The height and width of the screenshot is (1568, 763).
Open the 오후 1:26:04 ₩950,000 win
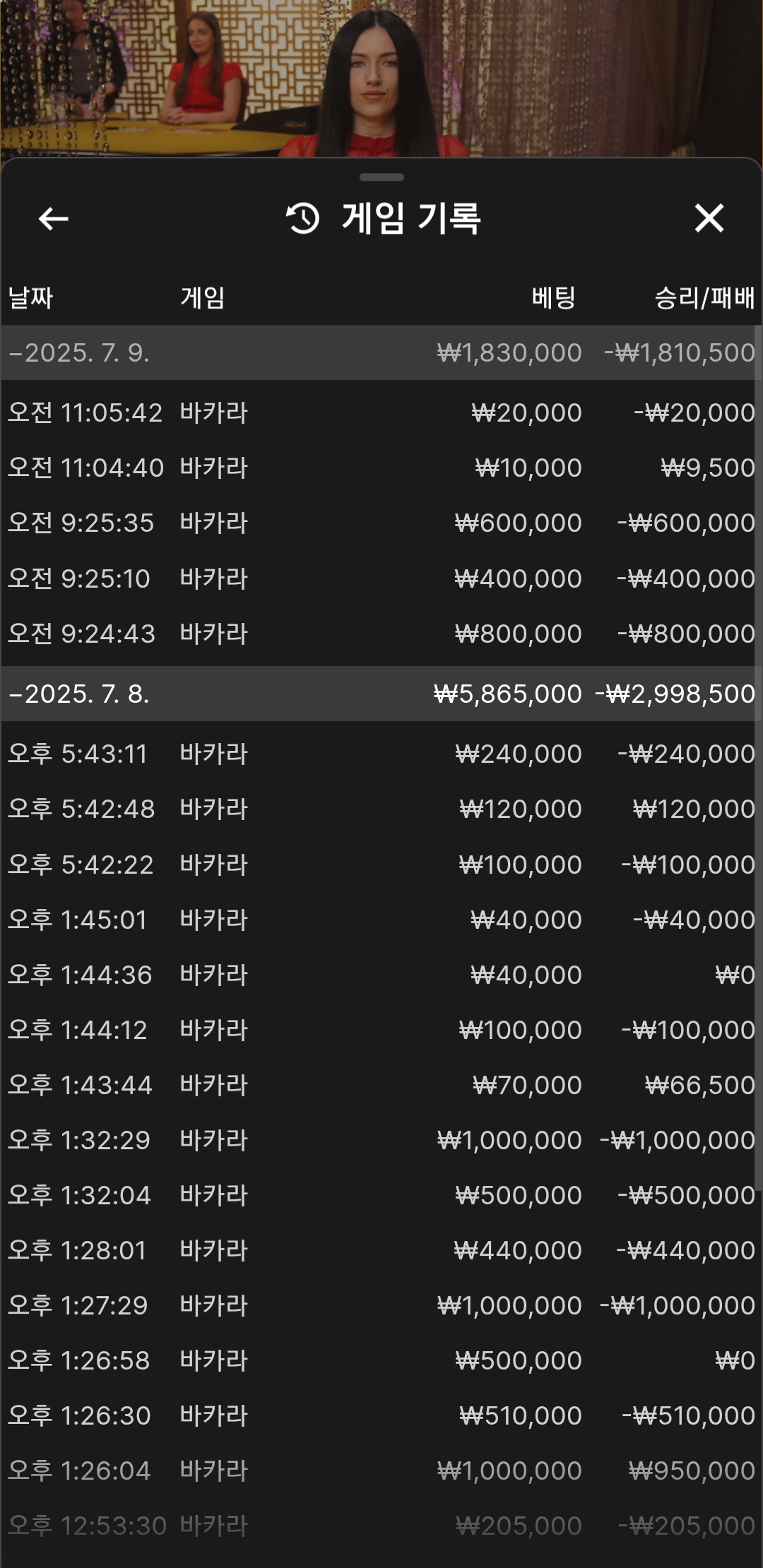pyautogui.click(x=381, y=1471)
